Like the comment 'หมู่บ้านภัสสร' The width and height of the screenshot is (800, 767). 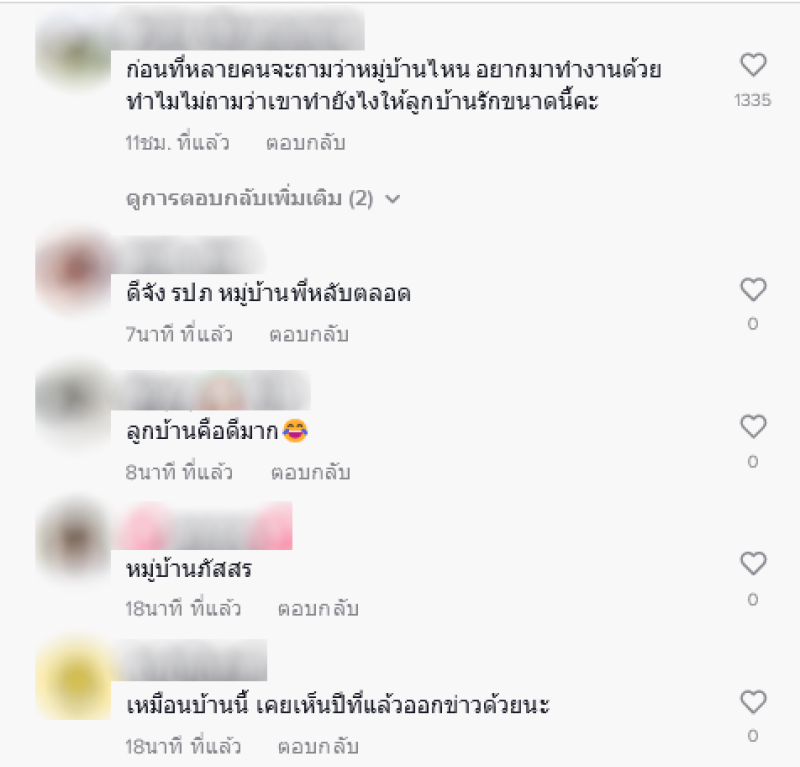click(x=752, y=564)
